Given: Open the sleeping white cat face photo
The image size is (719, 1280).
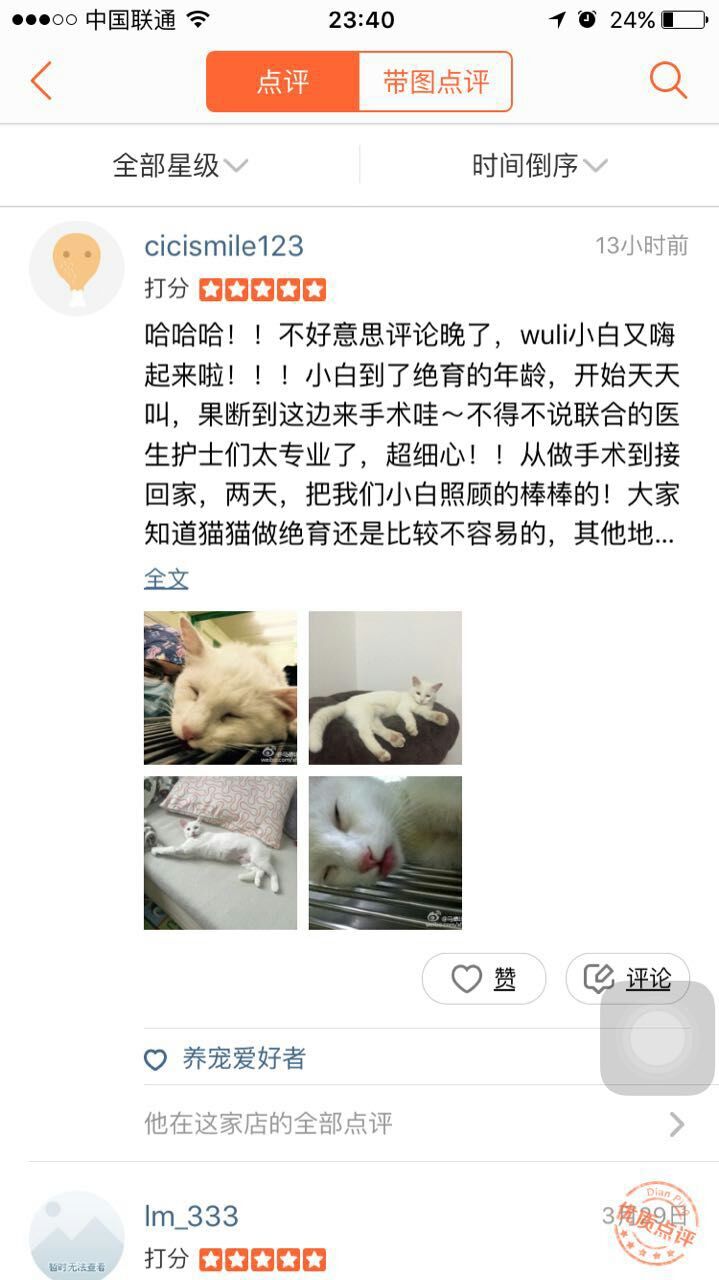Looking at the screenshot, I should click(x=220, y=688).
